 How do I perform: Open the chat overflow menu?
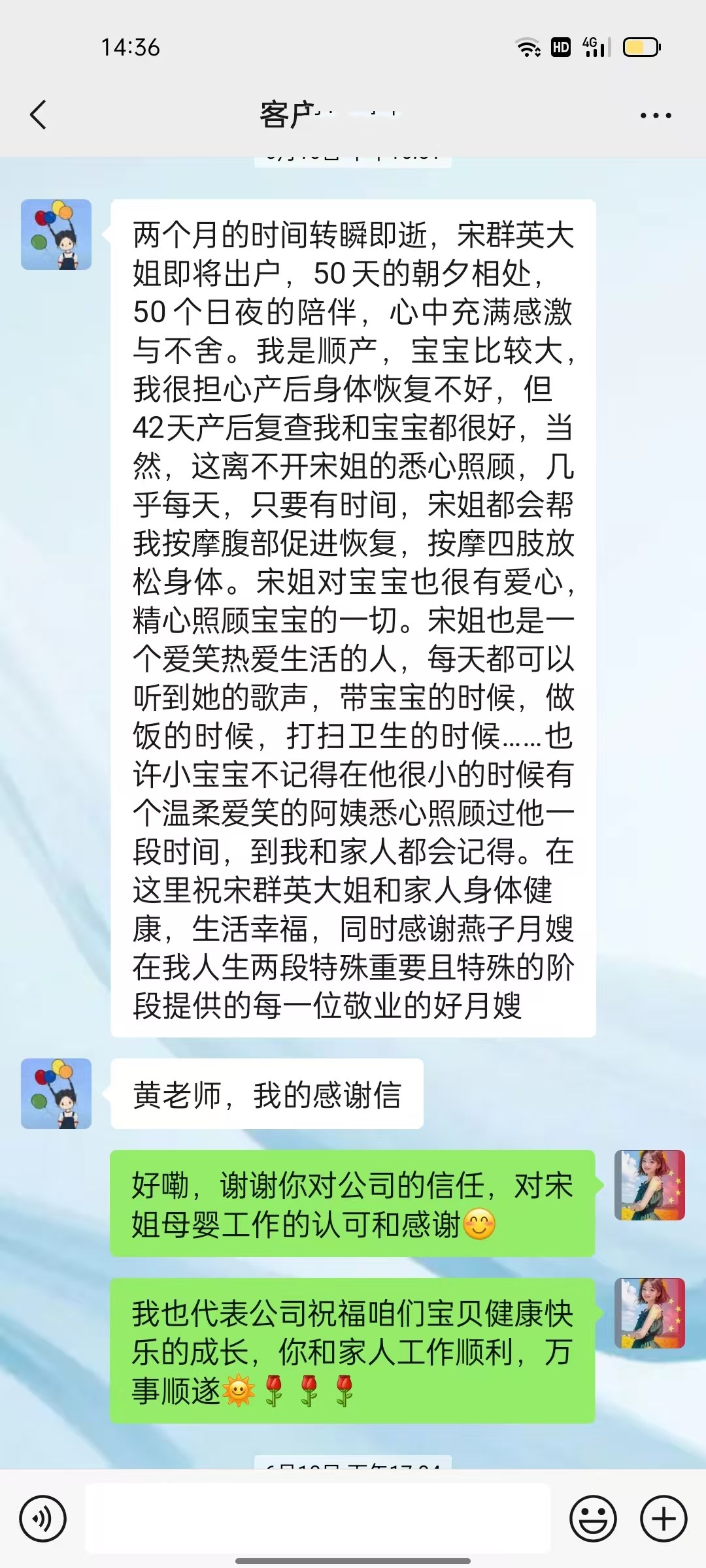655,116
